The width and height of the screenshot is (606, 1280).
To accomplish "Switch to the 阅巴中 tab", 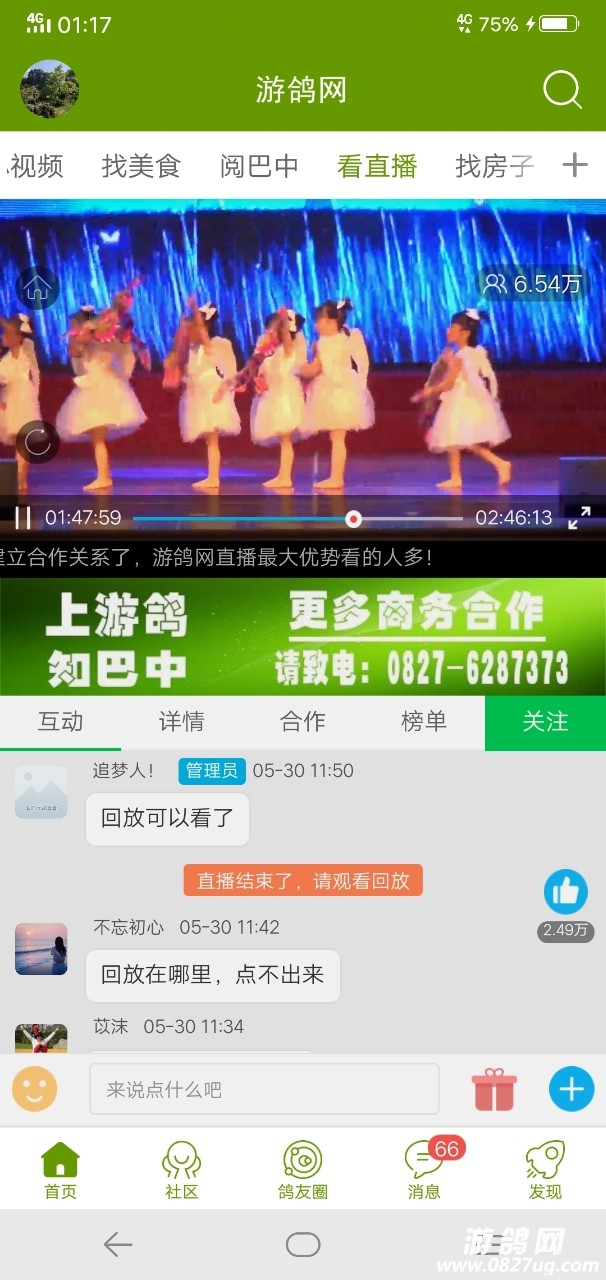I will point(259,166).
